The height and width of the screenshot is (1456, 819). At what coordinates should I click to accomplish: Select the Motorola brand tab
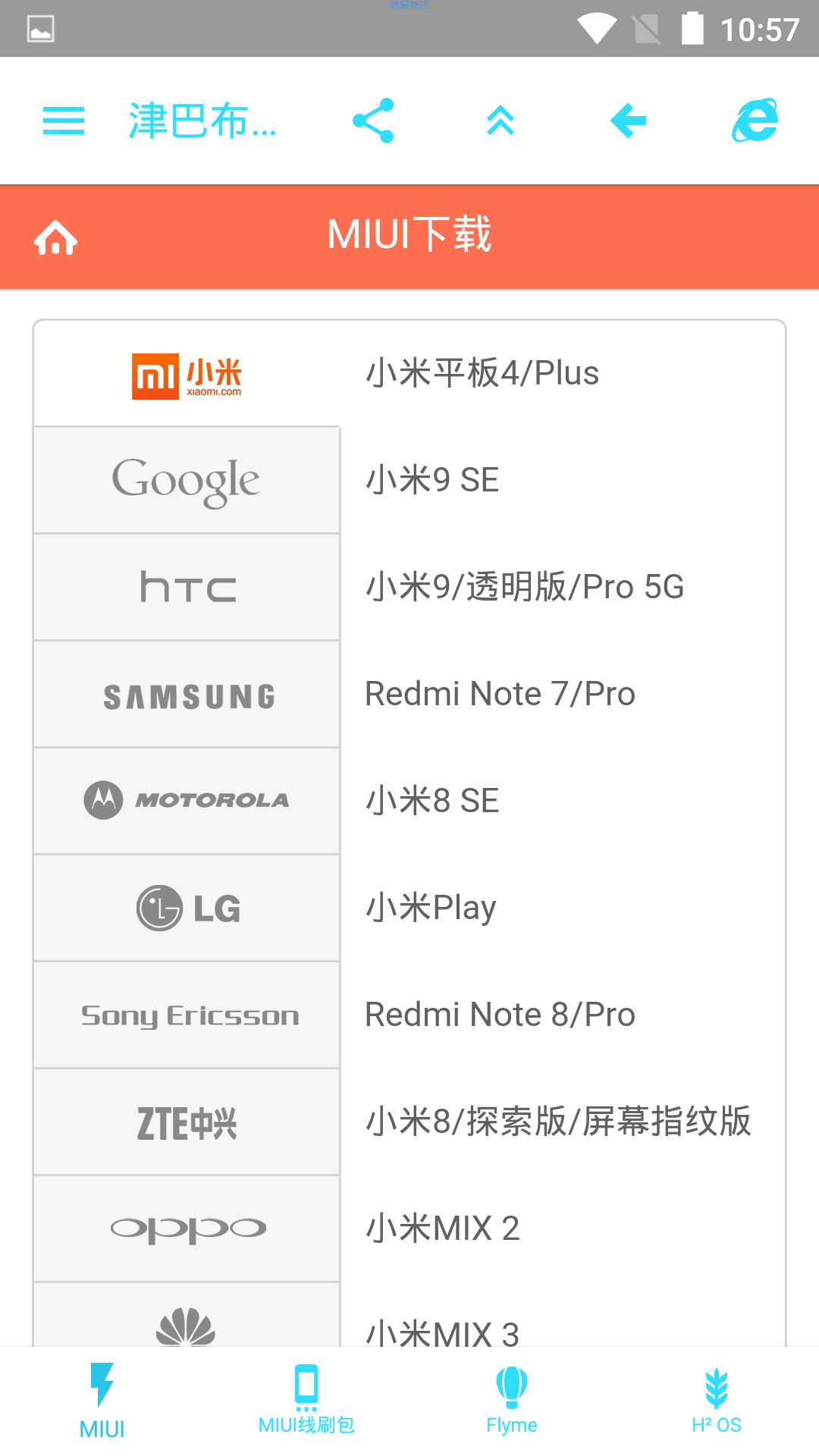[x=187, y=801]
